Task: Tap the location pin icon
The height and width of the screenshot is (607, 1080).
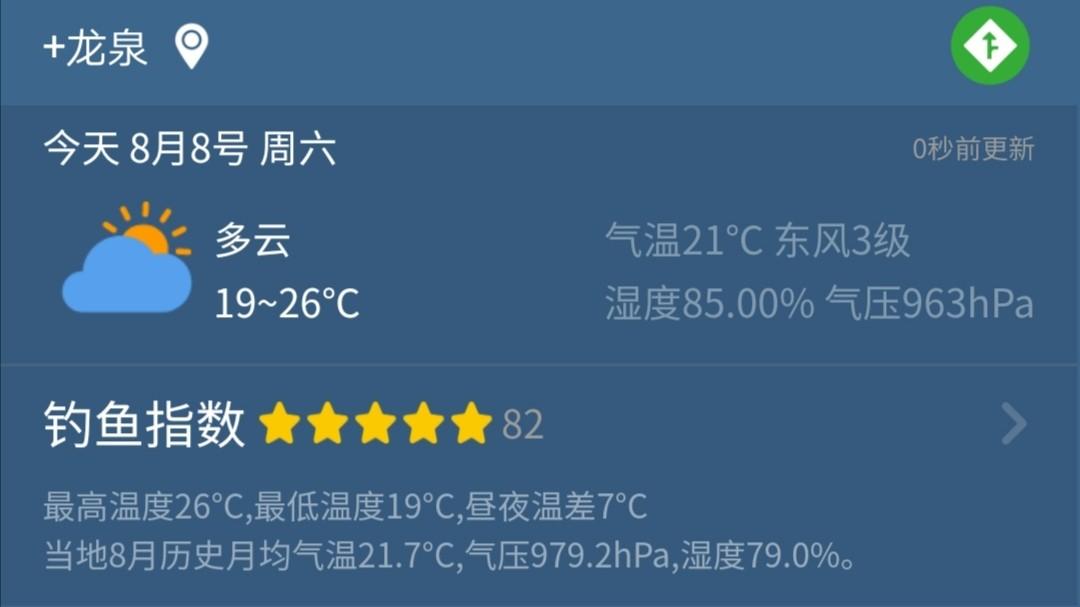Action: click(x=191, y=47)
